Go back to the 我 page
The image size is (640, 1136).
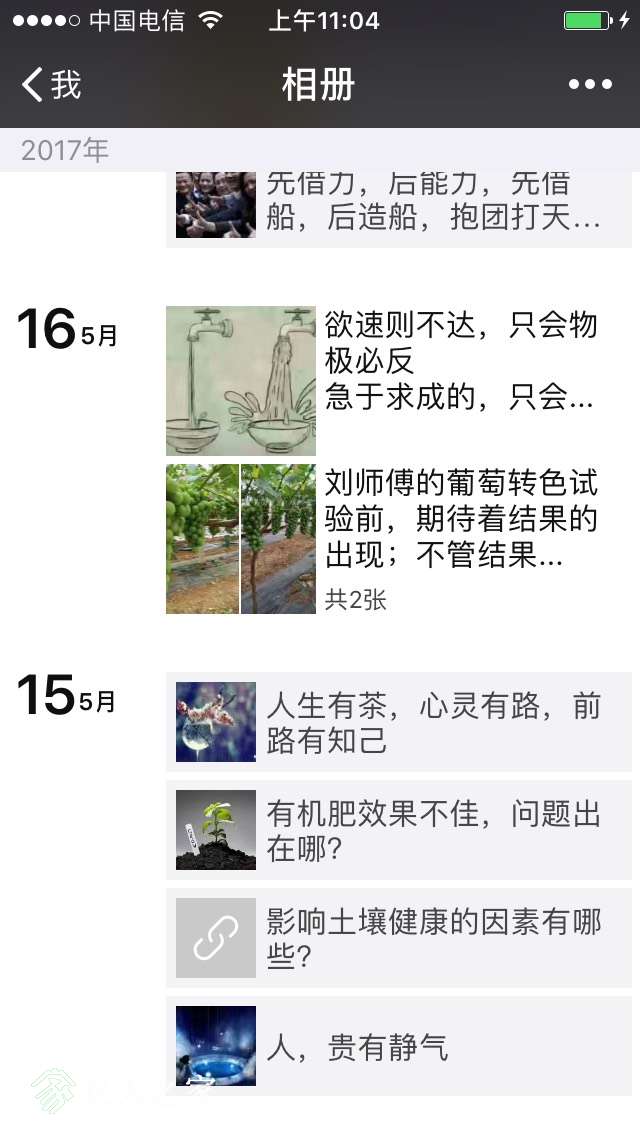(52, 85)
